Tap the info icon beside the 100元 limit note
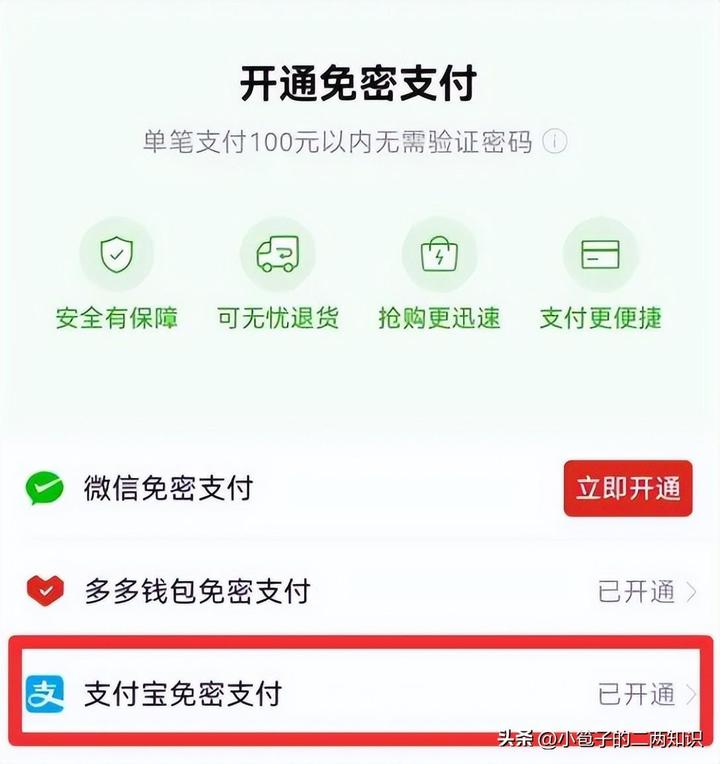The height and width of the screenshot is (764, 720). point(555,141)
